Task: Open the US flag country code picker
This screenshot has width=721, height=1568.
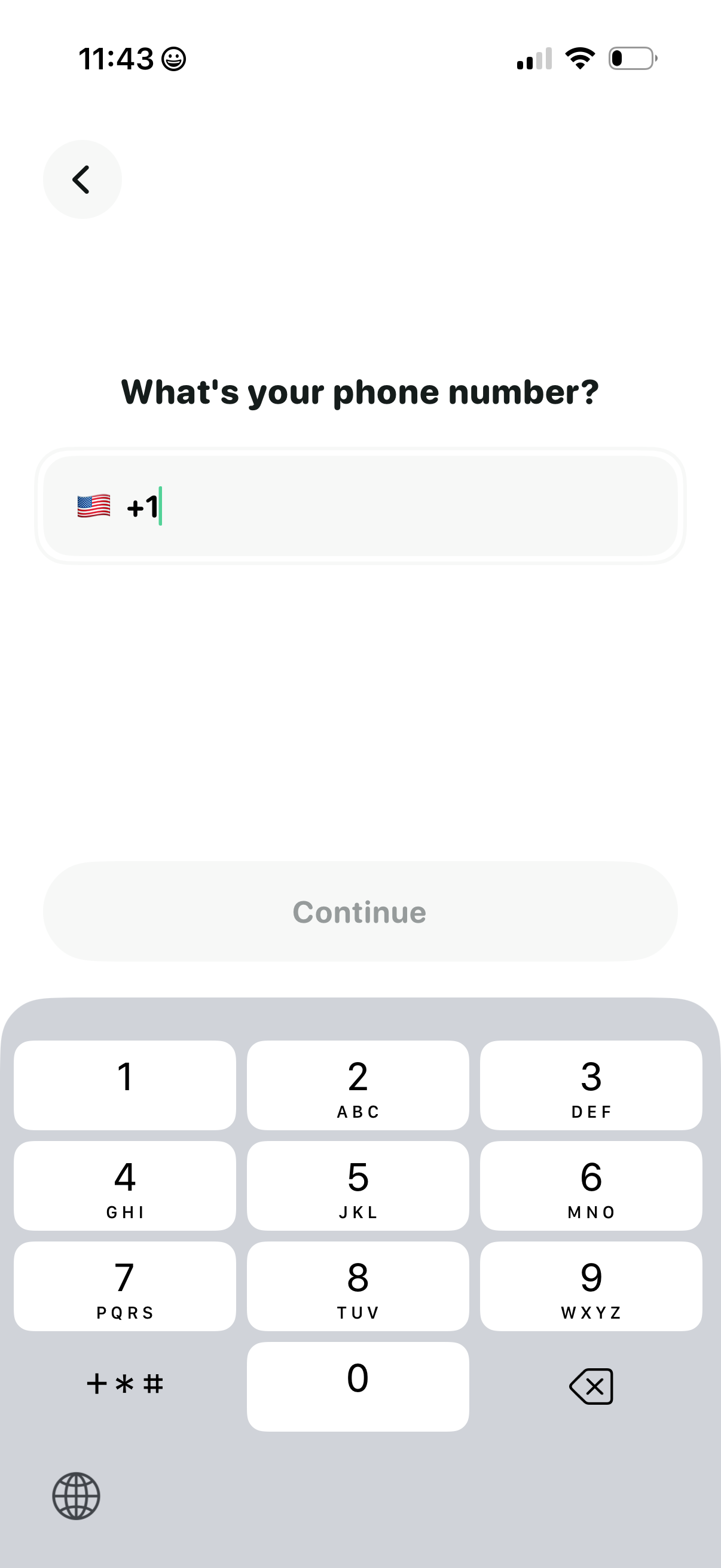Action: pyautogui.click(x=94, y=506)
